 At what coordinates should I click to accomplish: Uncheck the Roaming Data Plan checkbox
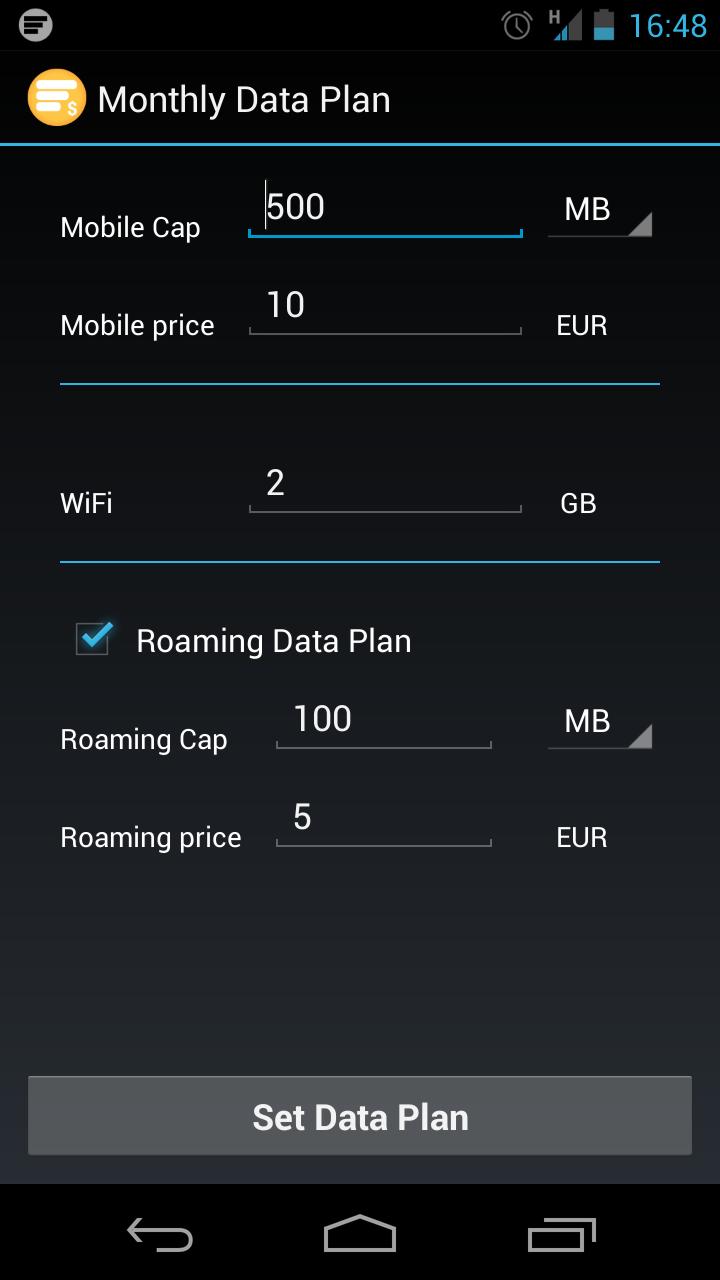click(93, 640)
